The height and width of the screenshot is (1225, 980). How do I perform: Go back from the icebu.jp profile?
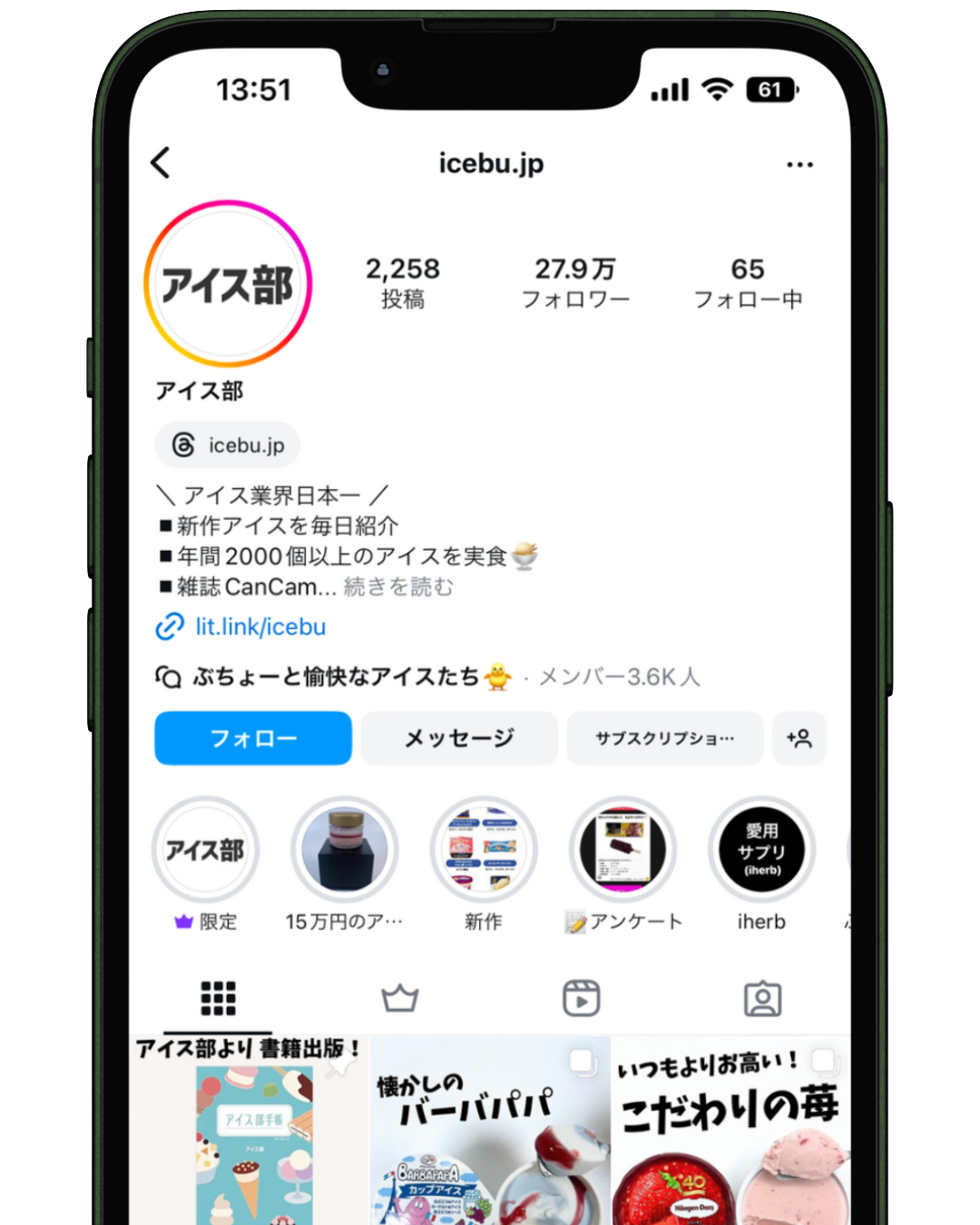pyautogui.click(x=161, y=163)
